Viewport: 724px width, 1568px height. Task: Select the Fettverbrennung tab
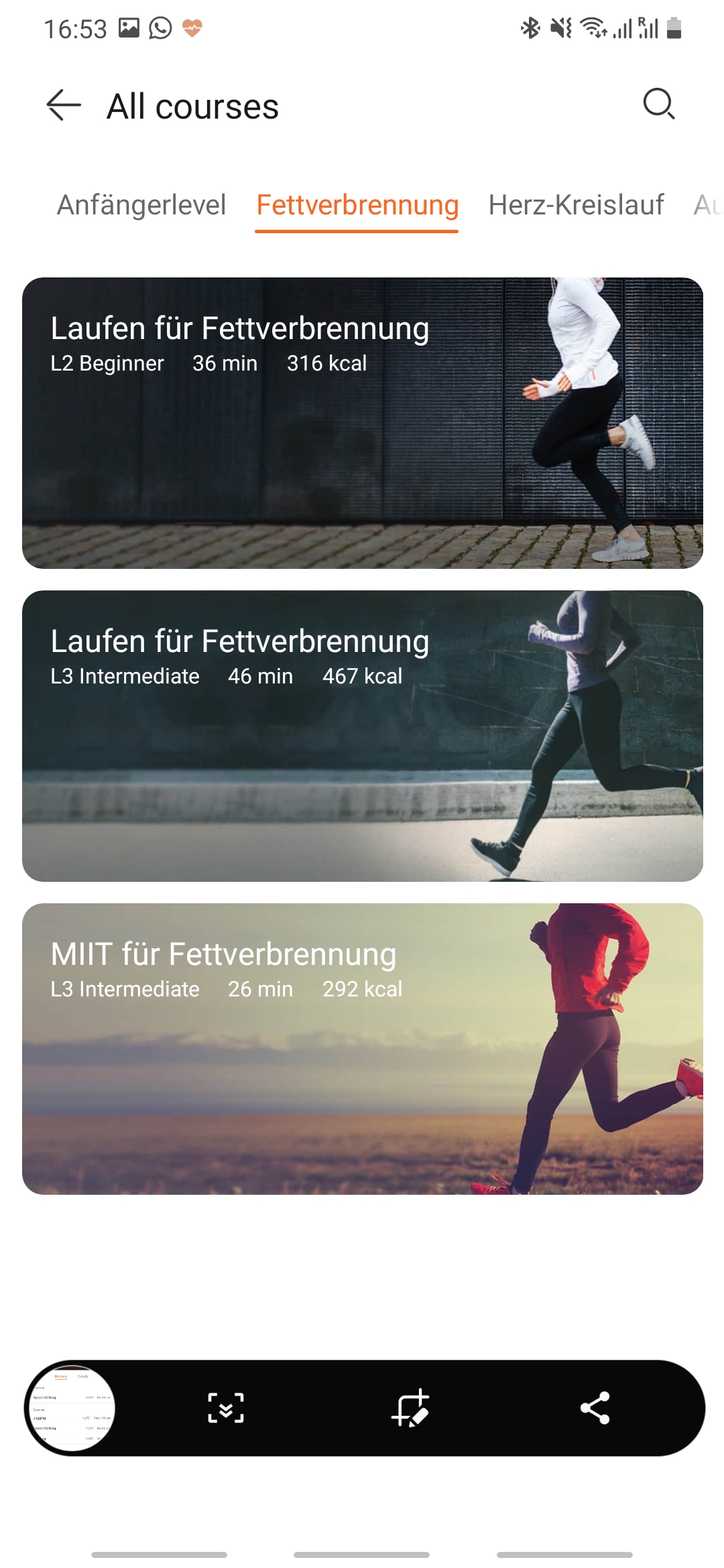click(x=357, y=205)
